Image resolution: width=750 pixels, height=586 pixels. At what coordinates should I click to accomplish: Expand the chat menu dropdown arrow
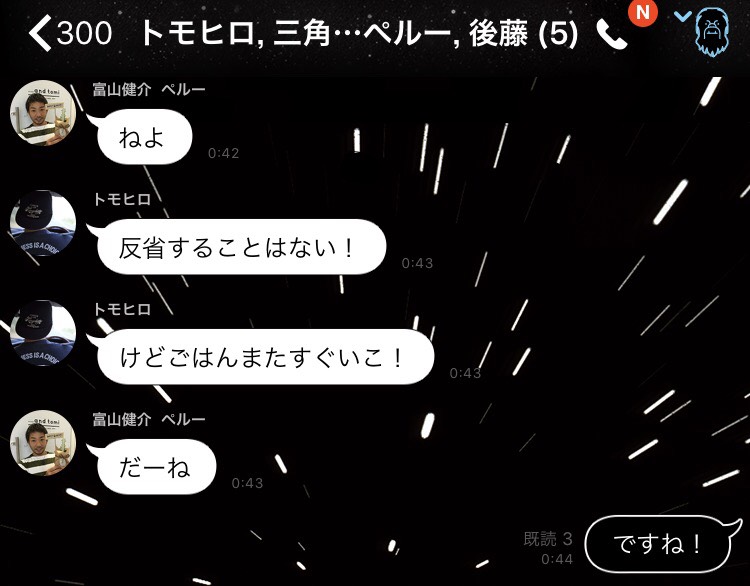tap(684, 17)
